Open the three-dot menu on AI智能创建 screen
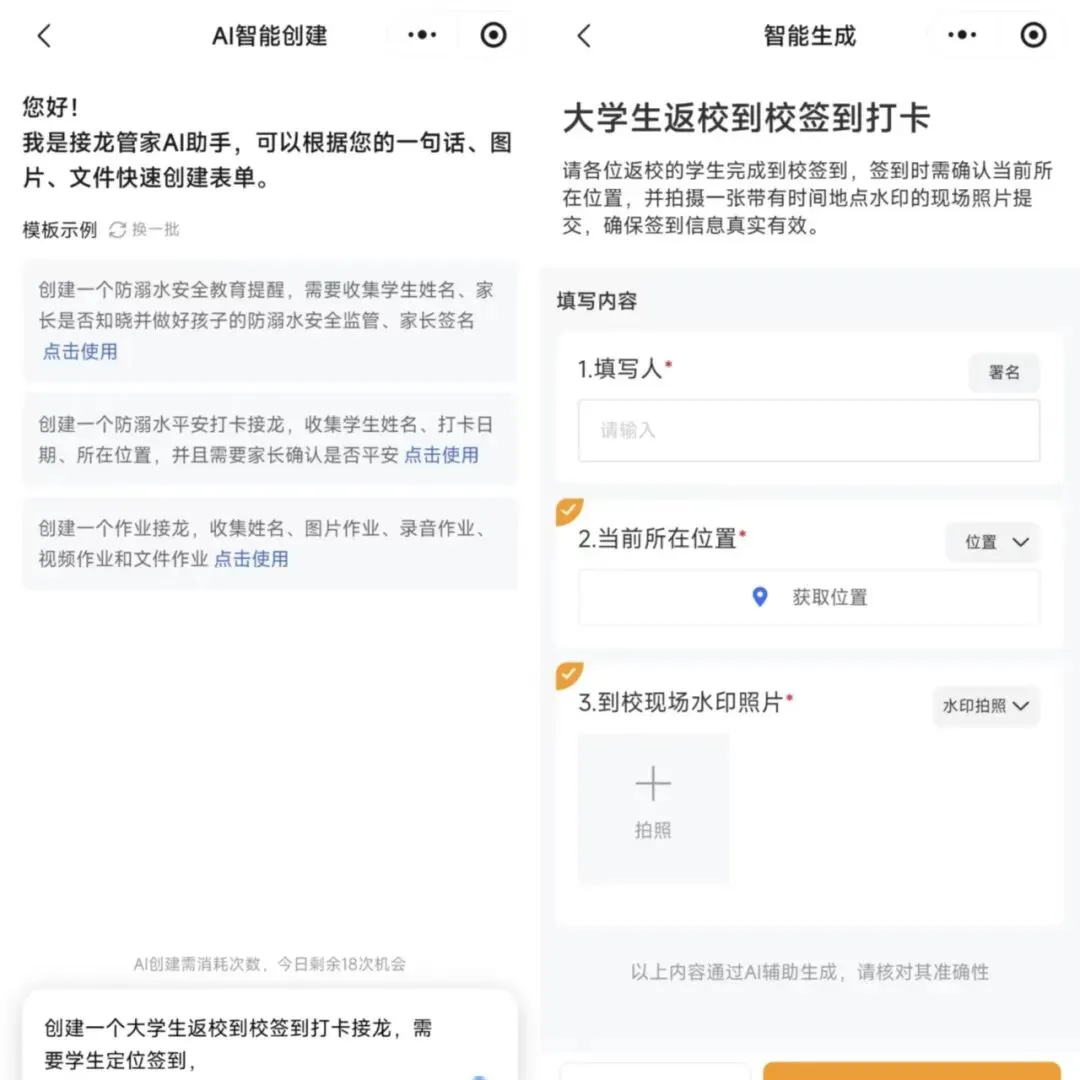Image resolution: width=1080 pixels, height=1080 pixels. click(422, 34)
